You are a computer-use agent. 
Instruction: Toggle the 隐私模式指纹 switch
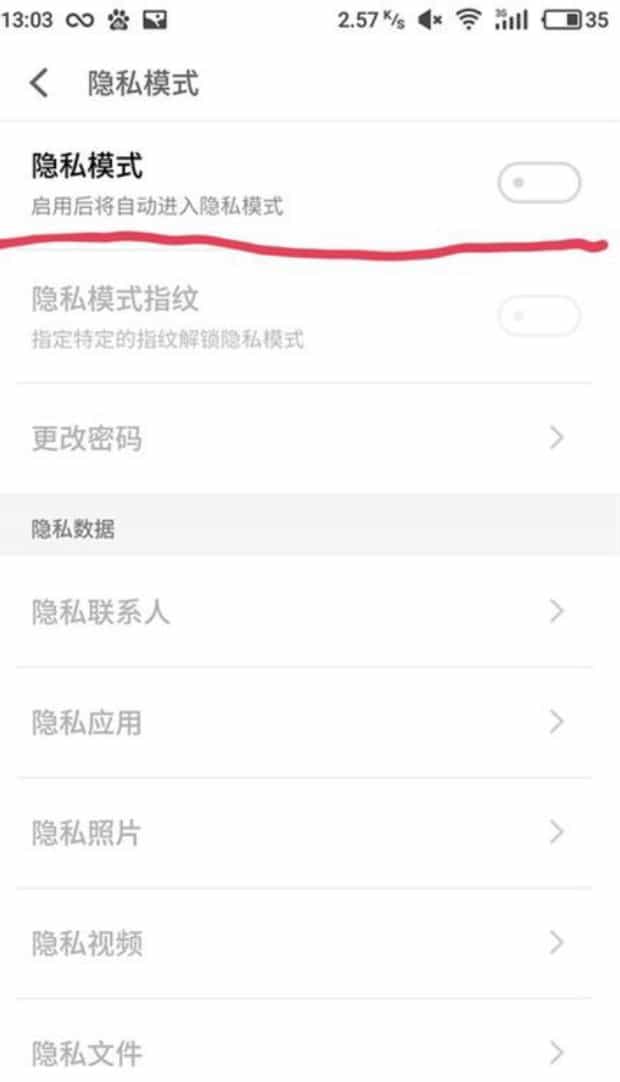[539, 316]
